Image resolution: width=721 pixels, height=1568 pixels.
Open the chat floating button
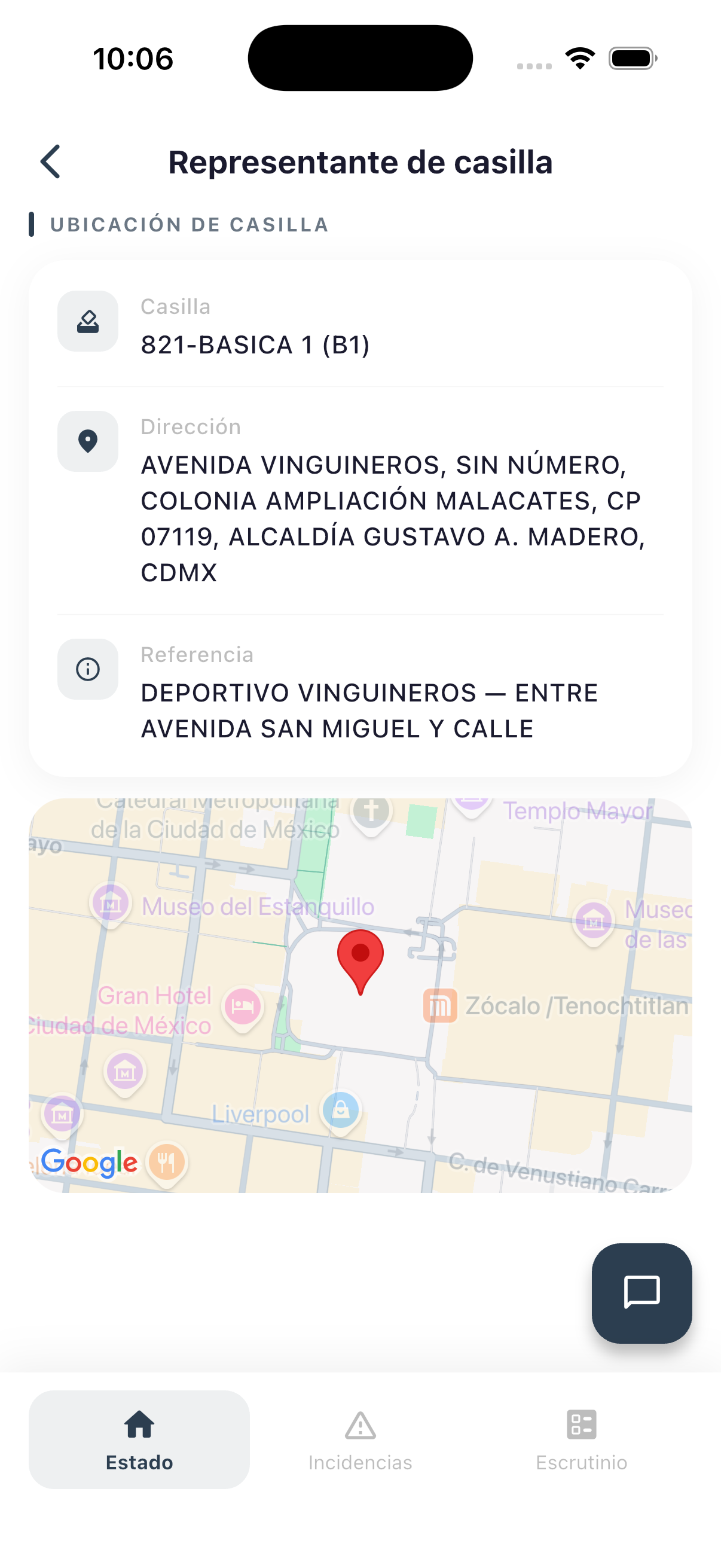coord(641,1293)
